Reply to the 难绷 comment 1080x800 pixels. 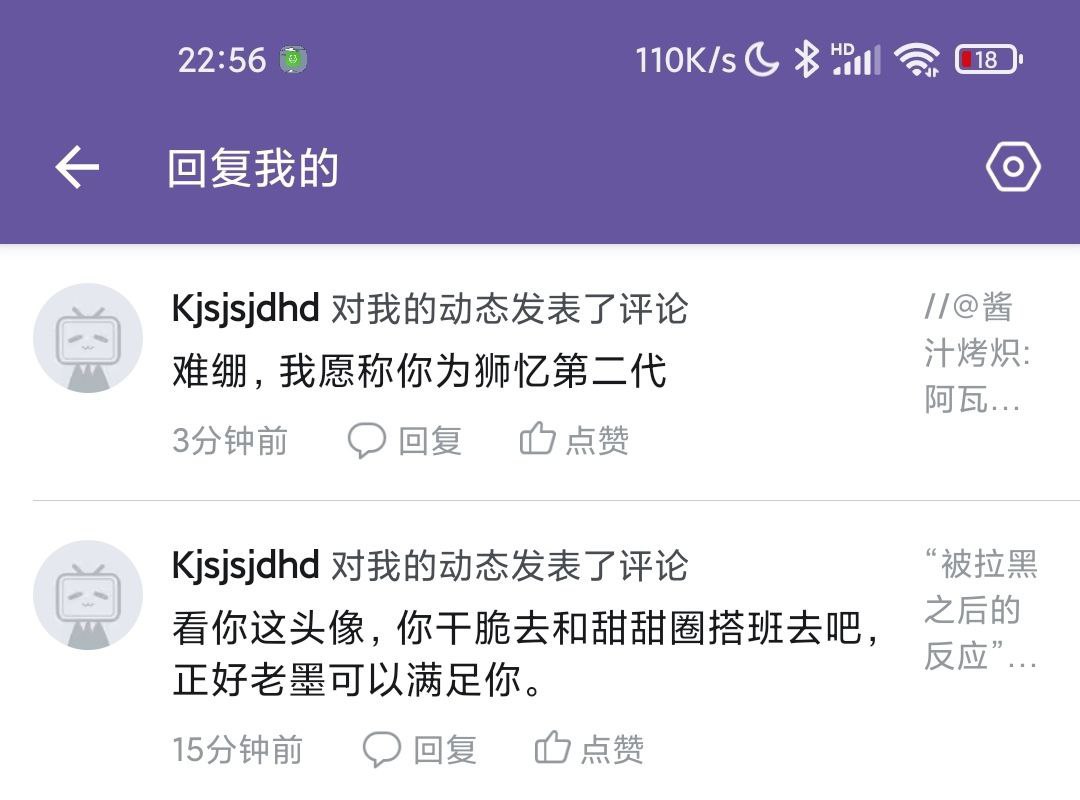coord(405,440)
